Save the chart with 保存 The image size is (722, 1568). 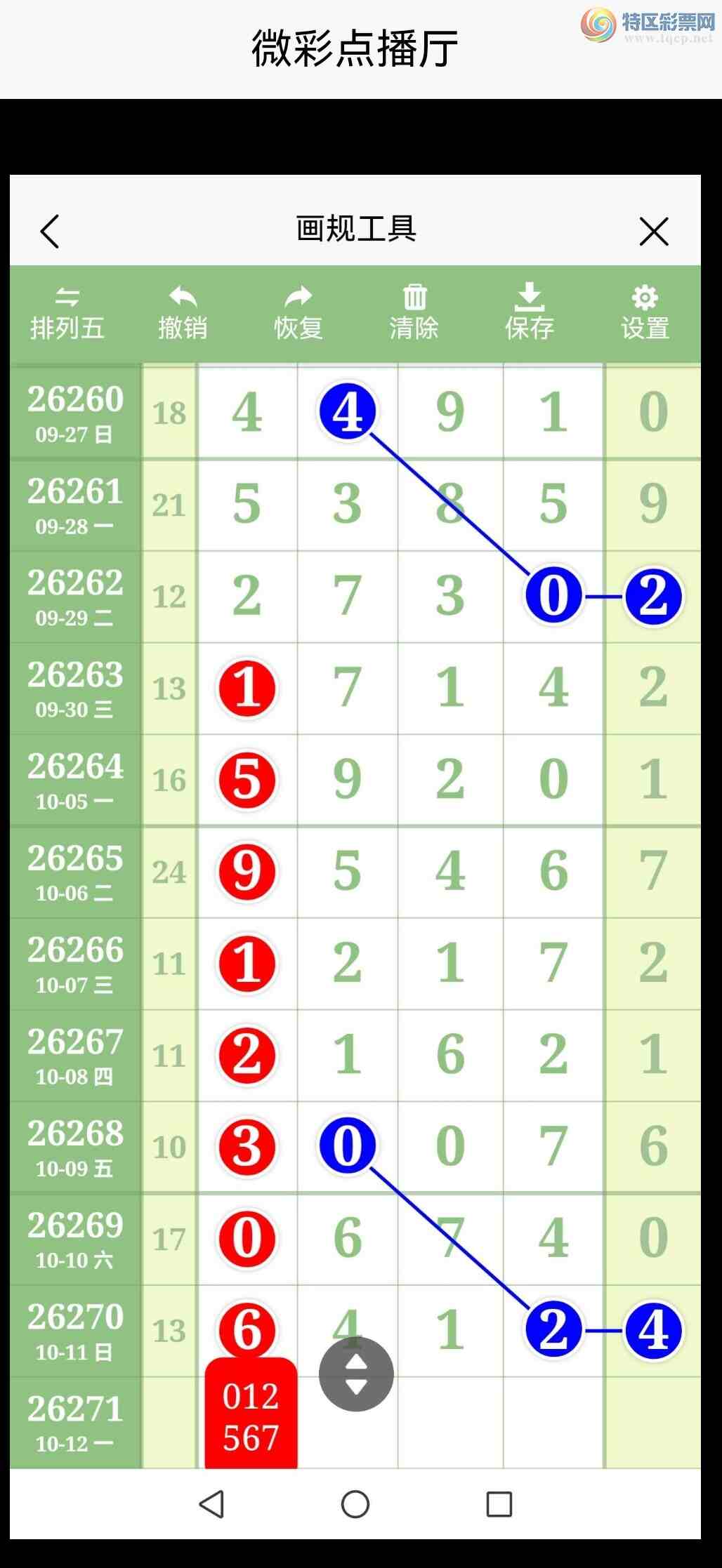click(x=530, y=314)
